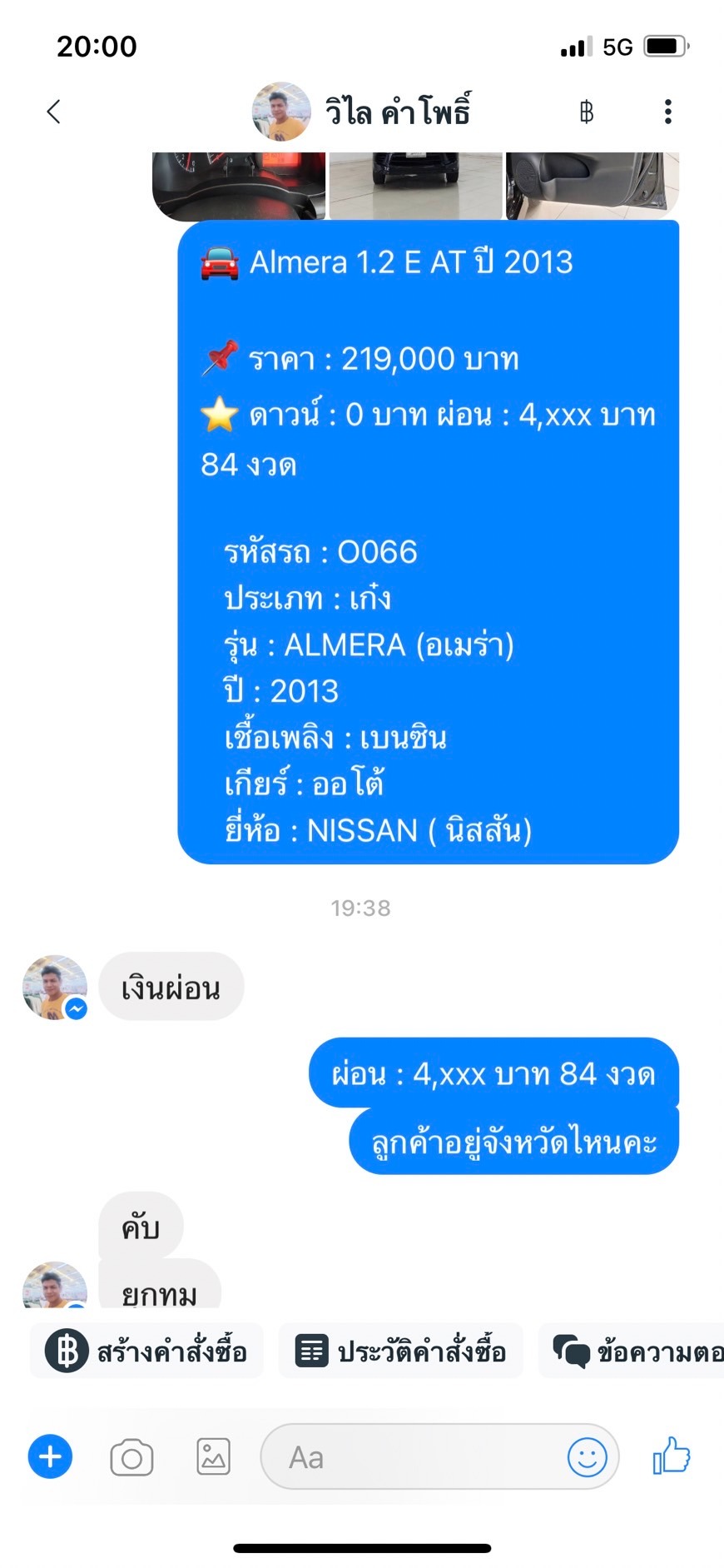Tap สร้างคำสั่งซื้อ to create an order
This screenshot has height=1568, width=724.
coord(147,1351)
